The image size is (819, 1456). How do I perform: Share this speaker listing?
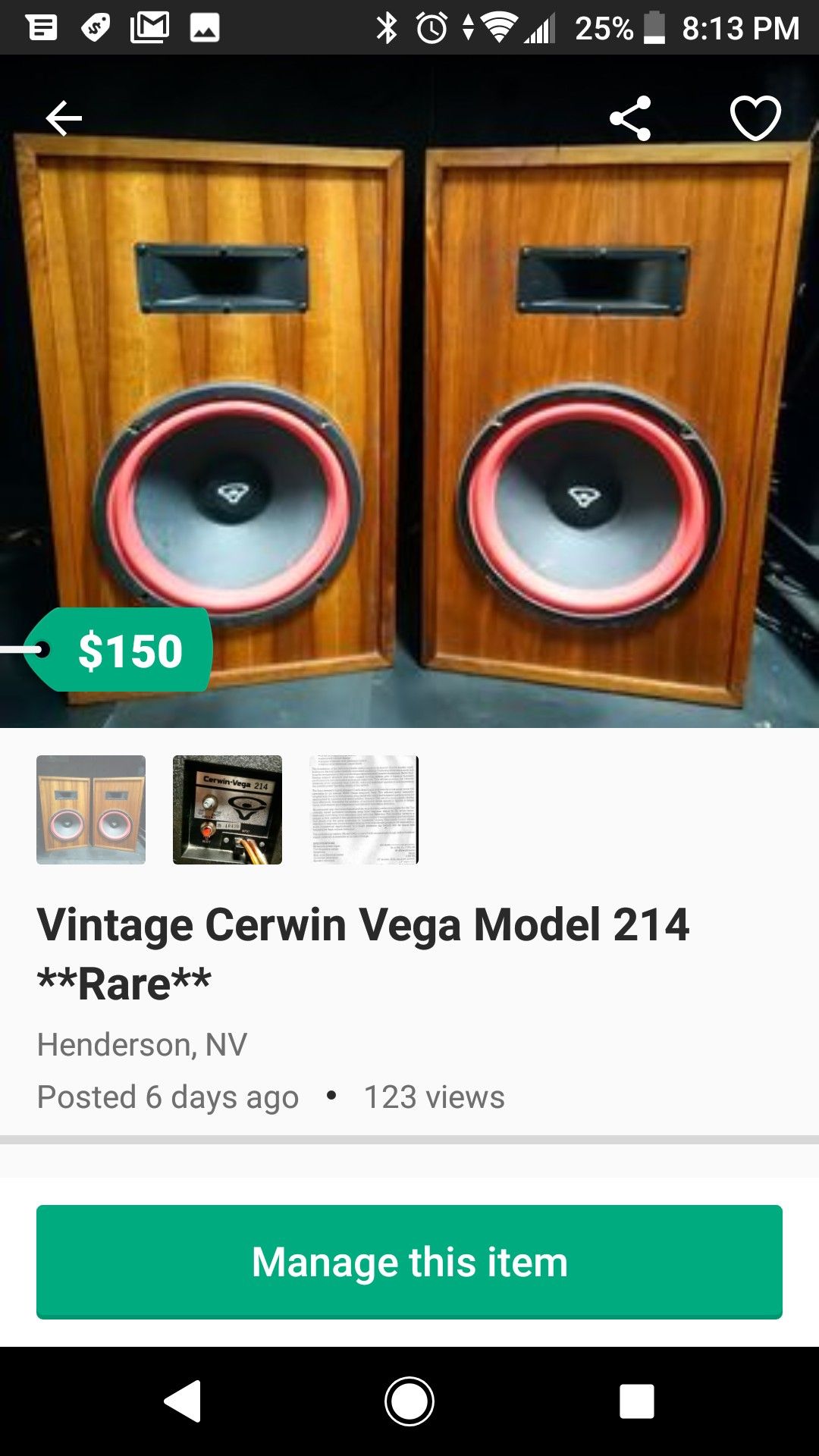(x=630, y=118)
